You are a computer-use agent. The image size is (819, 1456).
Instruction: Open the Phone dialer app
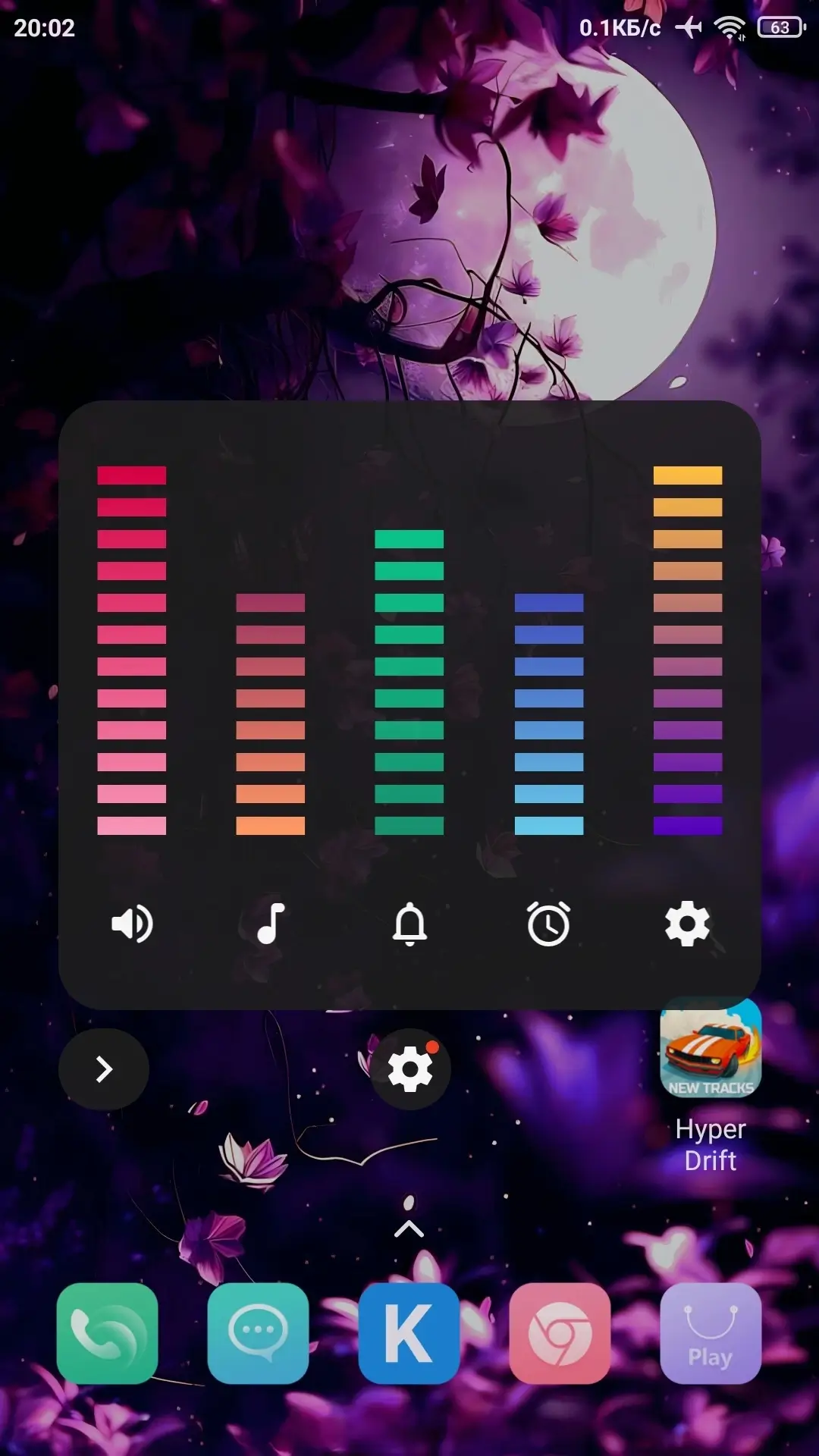point(108,1333)
